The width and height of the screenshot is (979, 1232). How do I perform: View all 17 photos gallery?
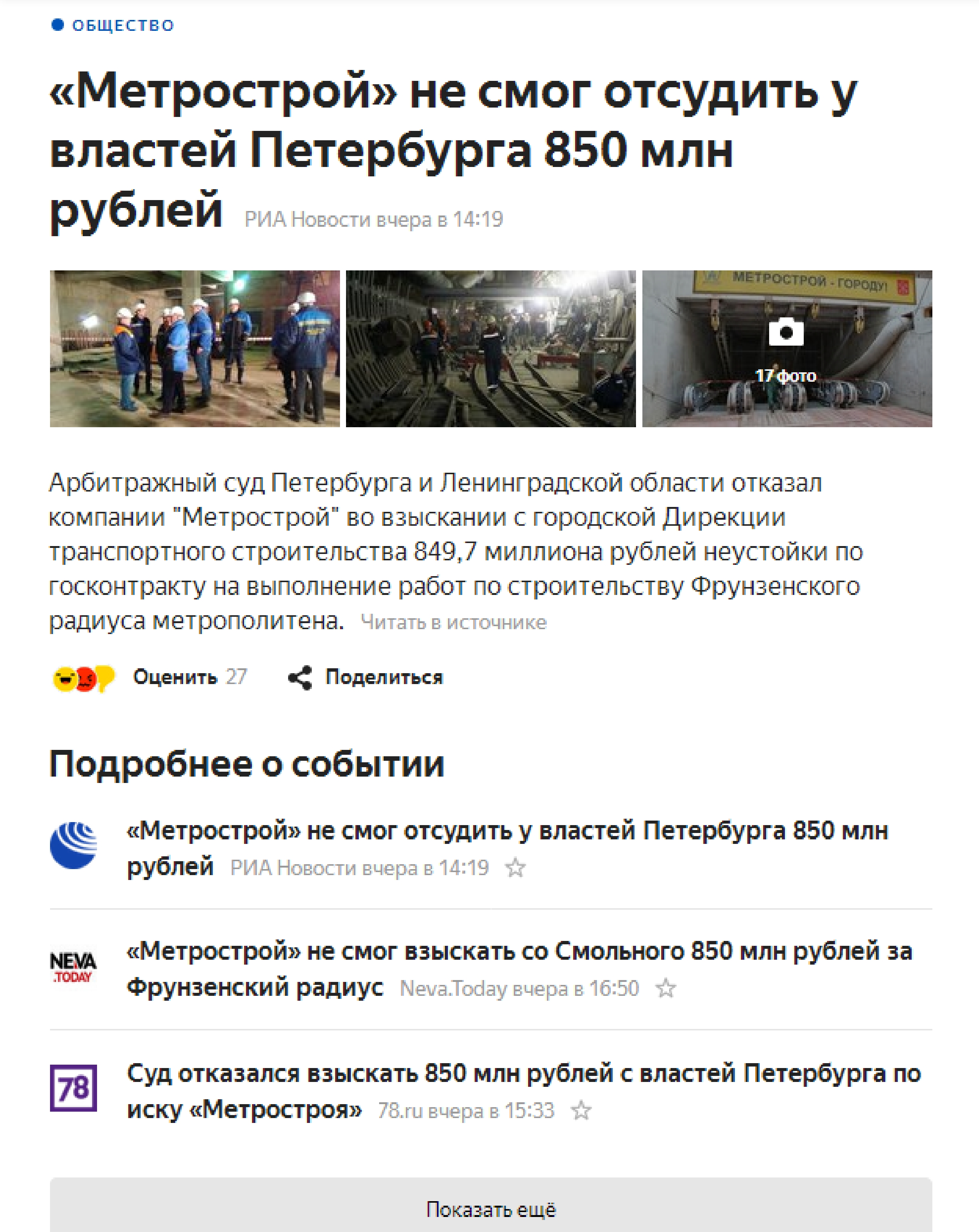pyautogui.click(x=786, y=349)
